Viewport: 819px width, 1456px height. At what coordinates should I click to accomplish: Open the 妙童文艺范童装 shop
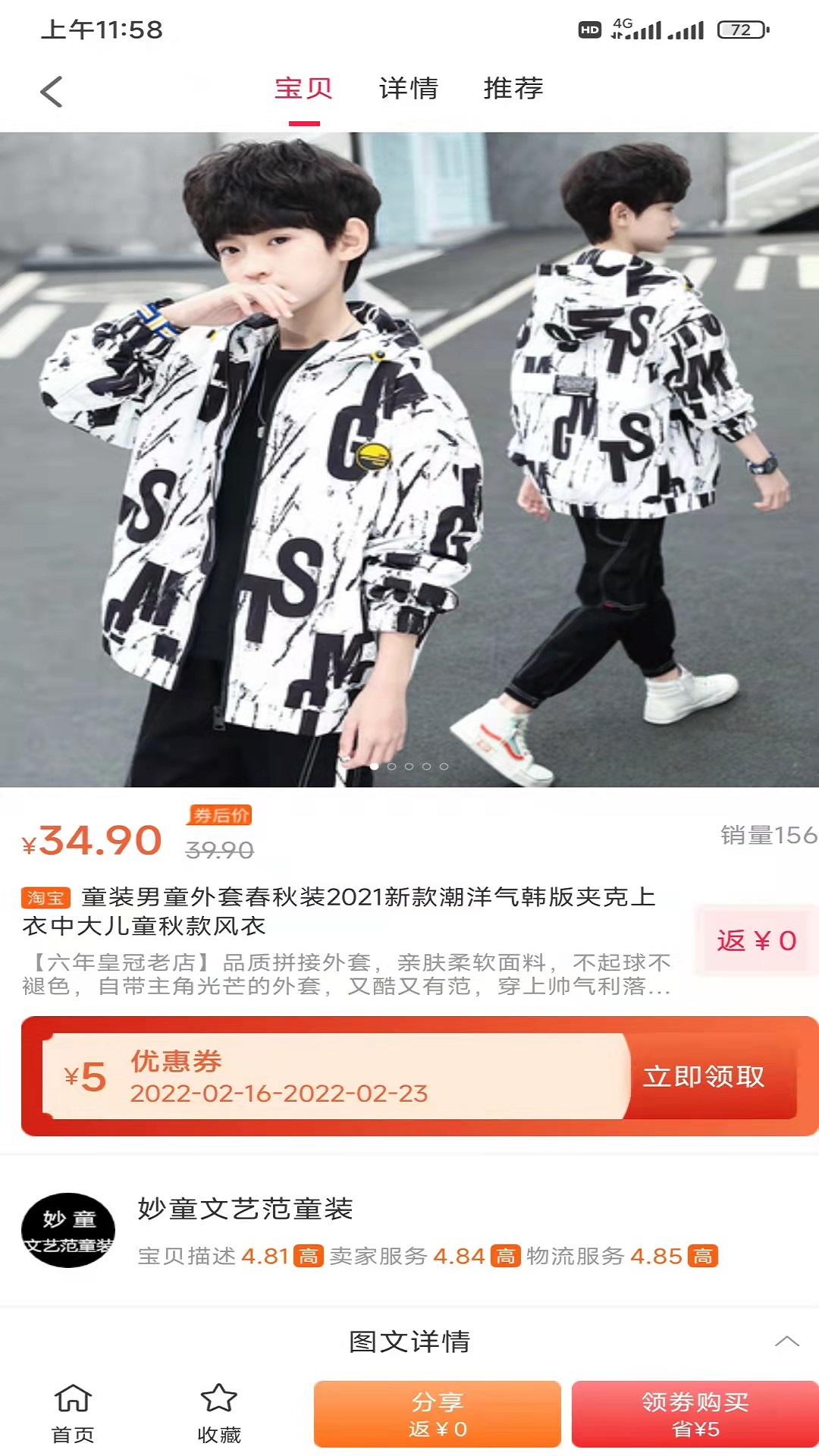coord(244,1209)
